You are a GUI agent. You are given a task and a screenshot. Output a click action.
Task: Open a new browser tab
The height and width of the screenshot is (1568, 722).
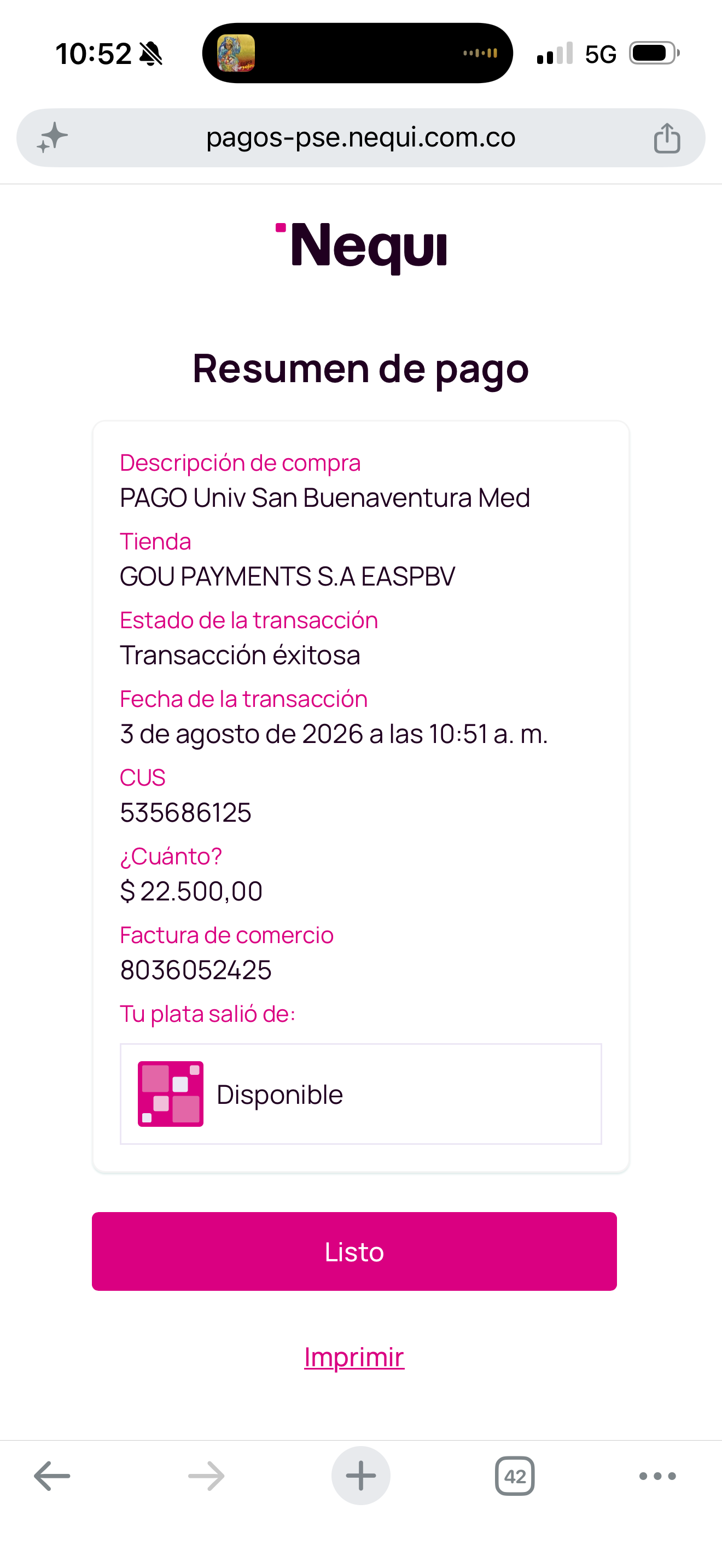pyautogui.click(x=361, y=1476)
